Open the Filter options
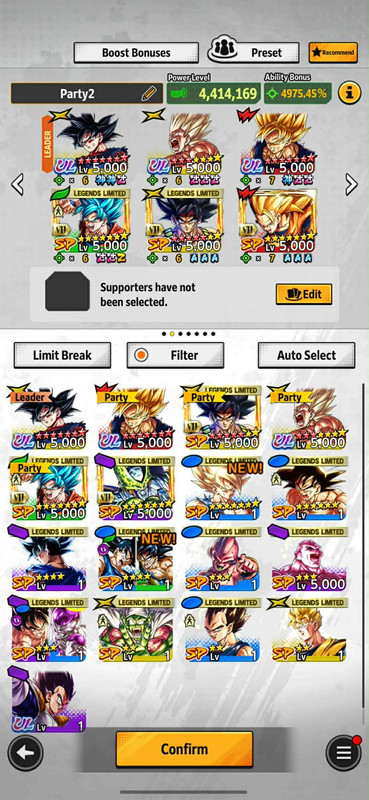The width and height of the screenshot is (369, 800). point(175,355)
